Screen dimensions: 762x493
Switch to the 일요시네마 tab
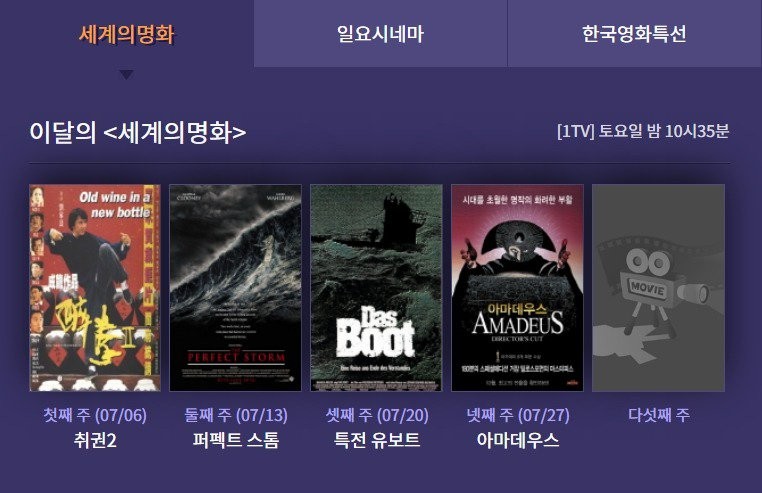[380, 34]
